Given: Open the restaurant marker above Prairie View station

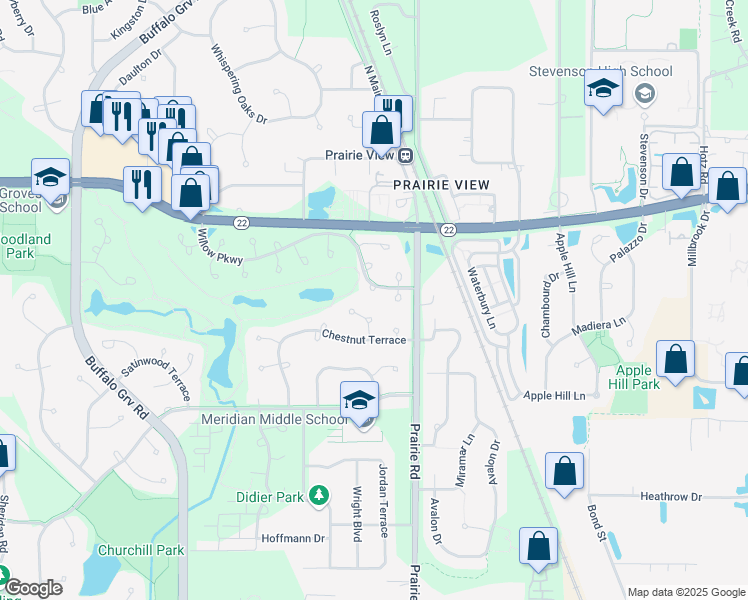Looking at the screenshot, I should click(395, 113).
